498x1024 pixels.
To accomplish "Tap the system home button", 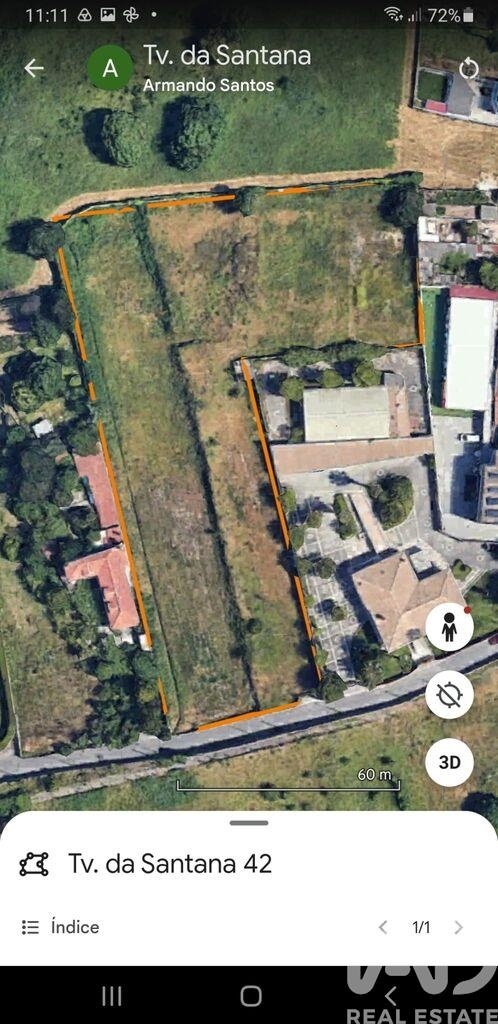I will (x=251, y=996).
